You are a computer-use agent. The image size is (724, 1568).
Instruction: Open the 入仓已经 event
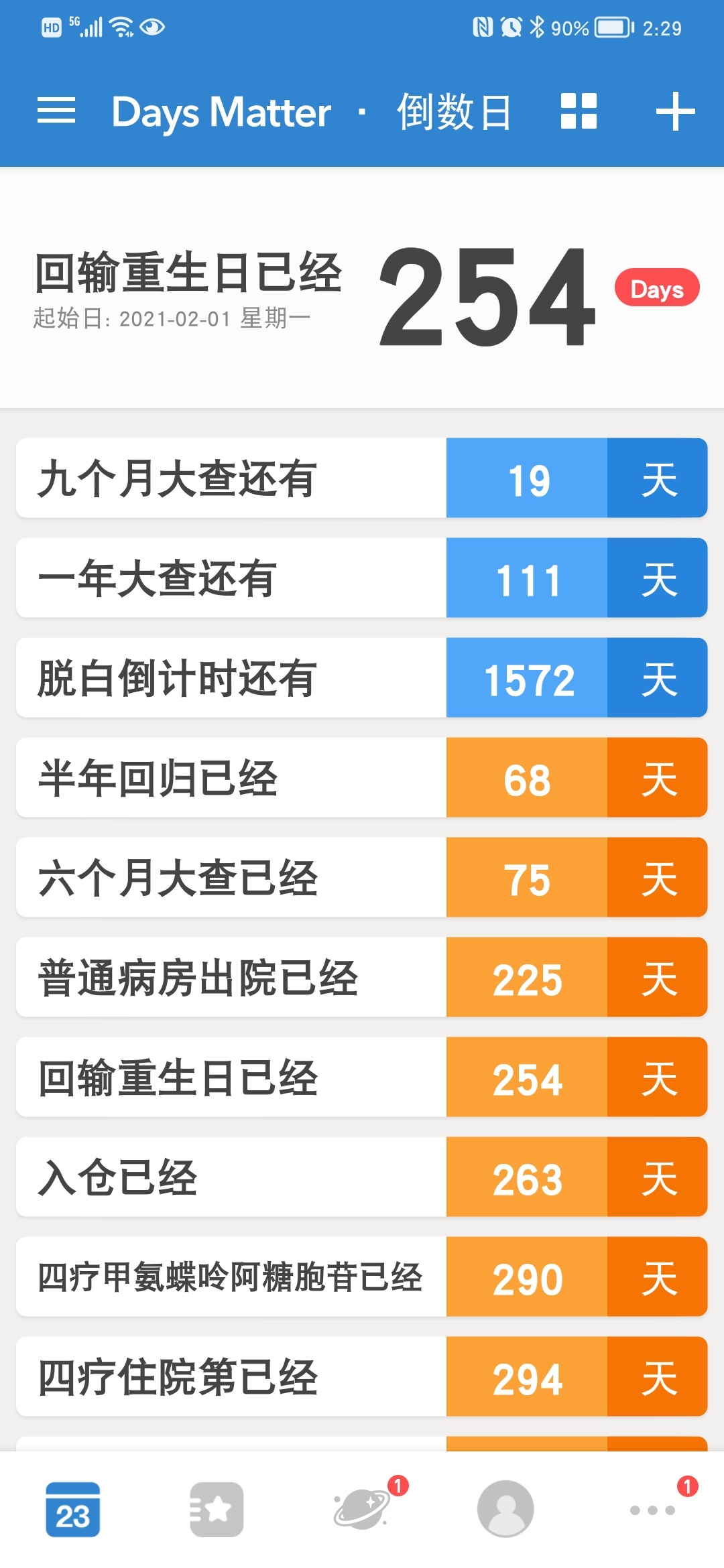[x=362, y=1177]
